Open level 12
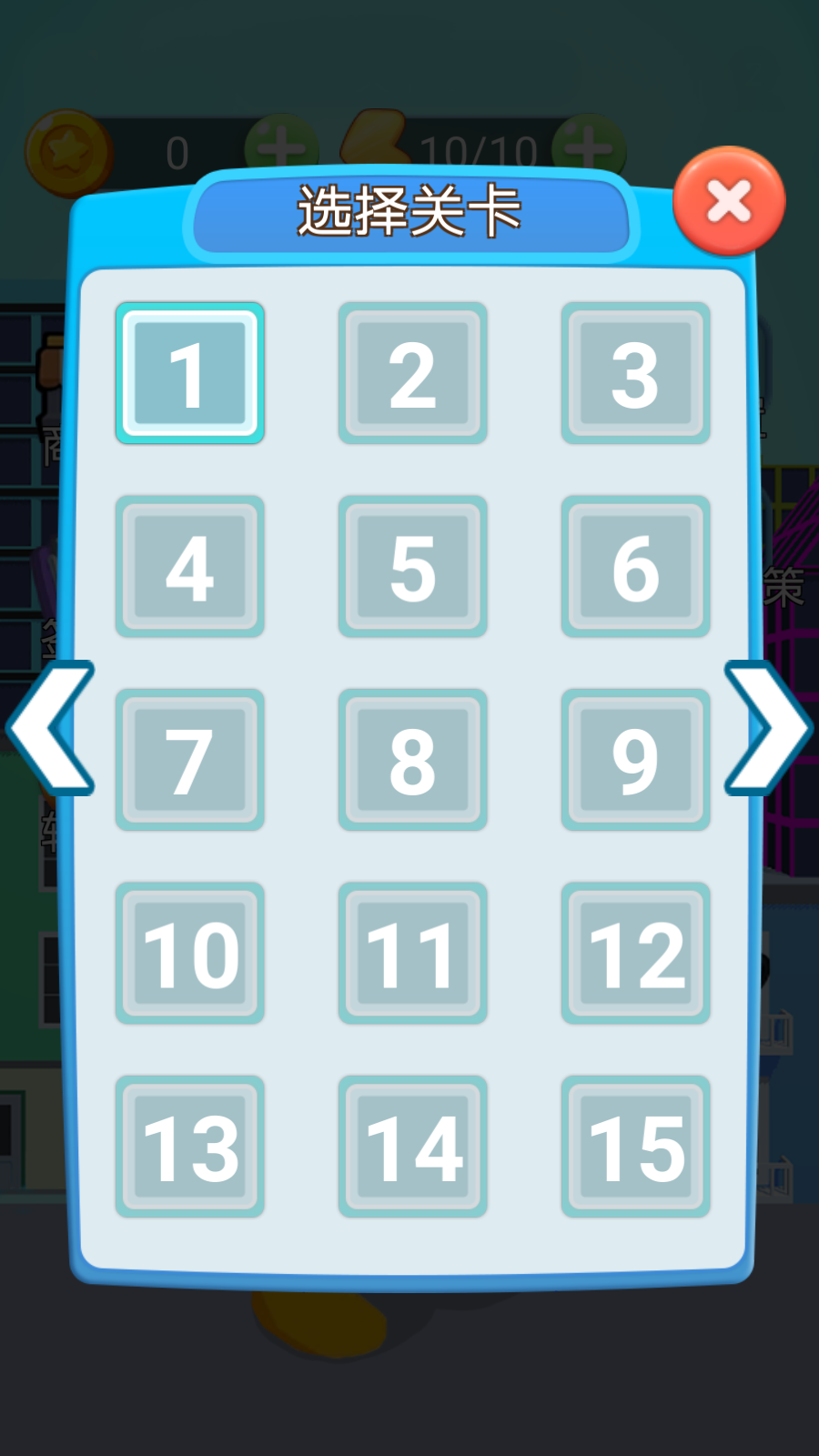This screenshot has height=1456, width=819. (x=635, y=953)
